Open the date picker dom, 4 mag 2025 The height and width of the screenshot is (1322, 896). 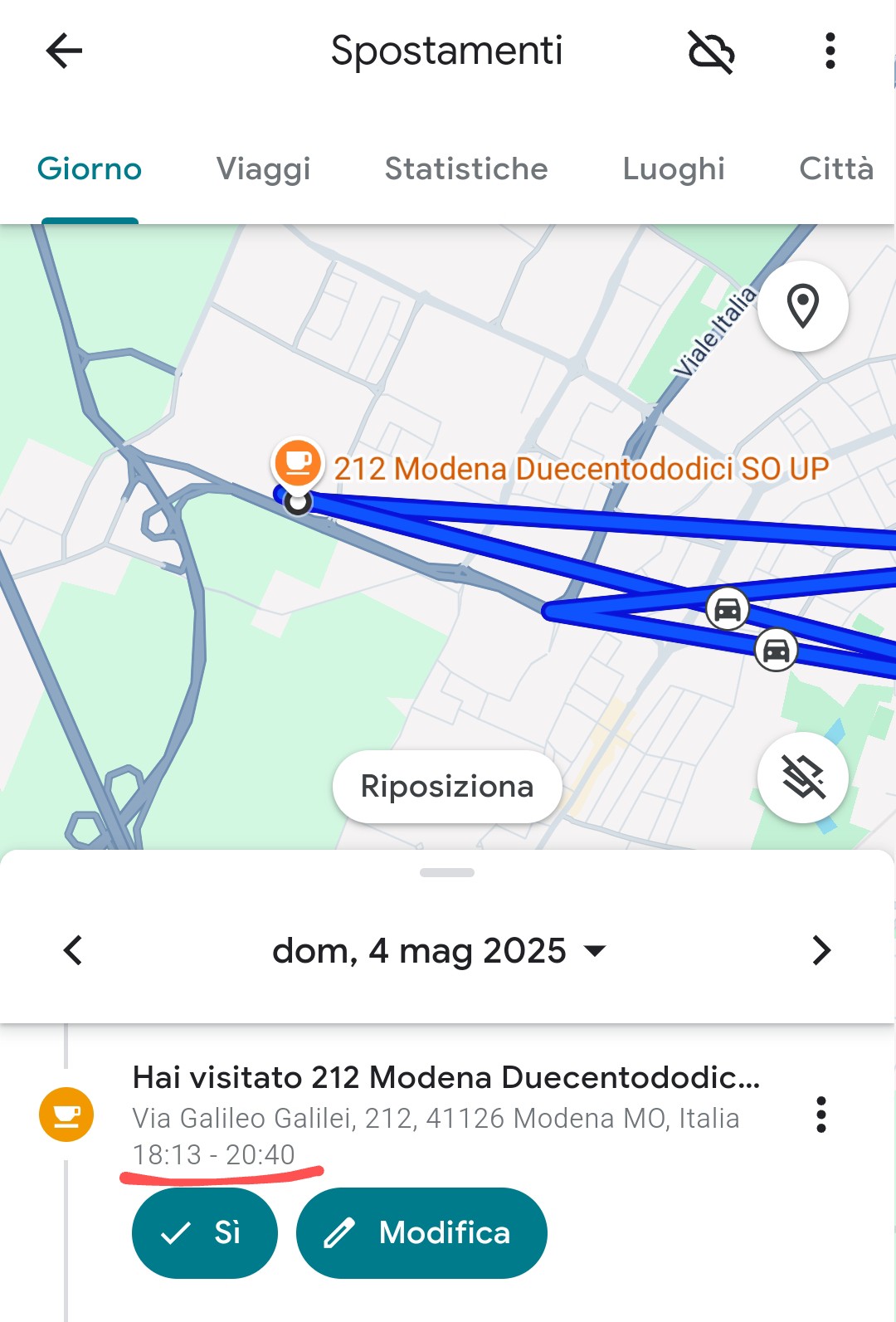coord(440,950)
